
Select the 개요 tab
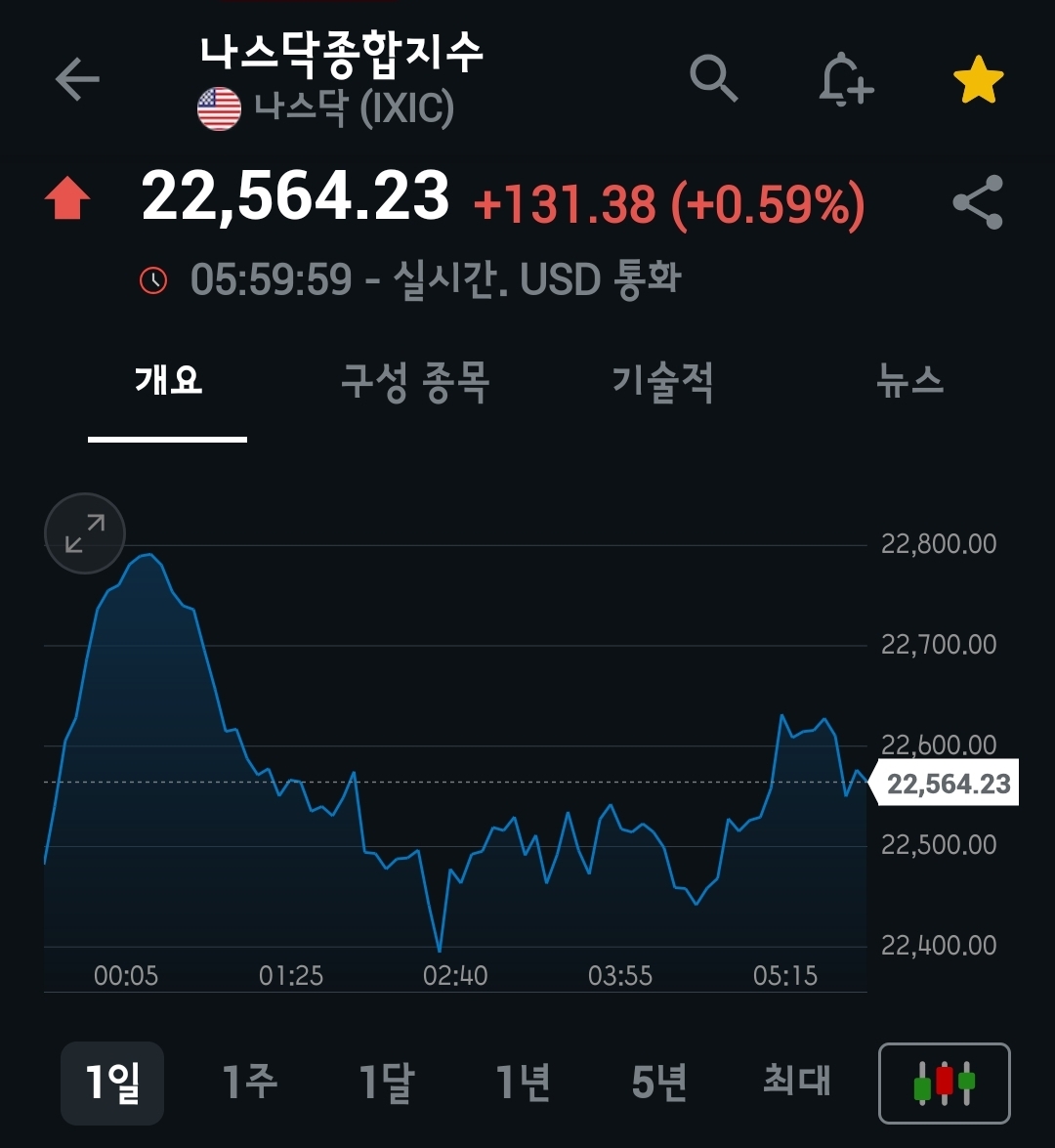click(x=168, y=380)
